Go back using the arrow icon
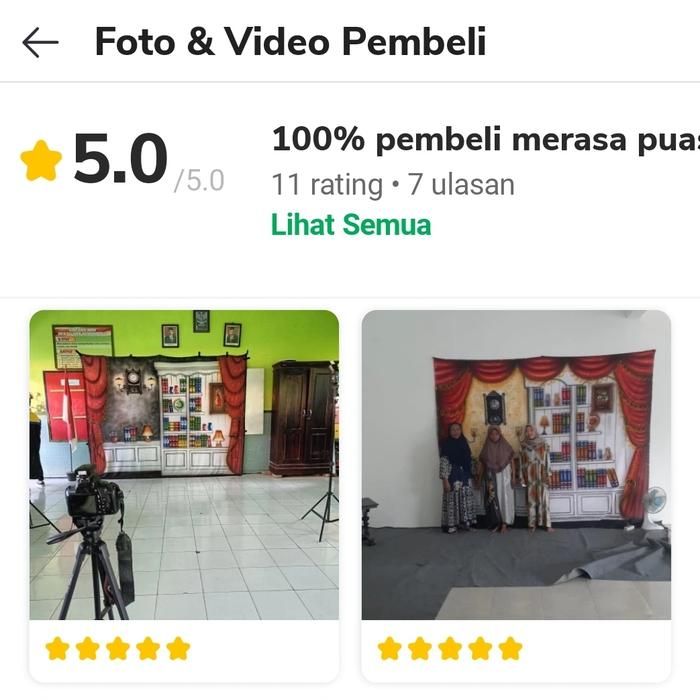The image size is (700, 700). (x=40, y=42)
